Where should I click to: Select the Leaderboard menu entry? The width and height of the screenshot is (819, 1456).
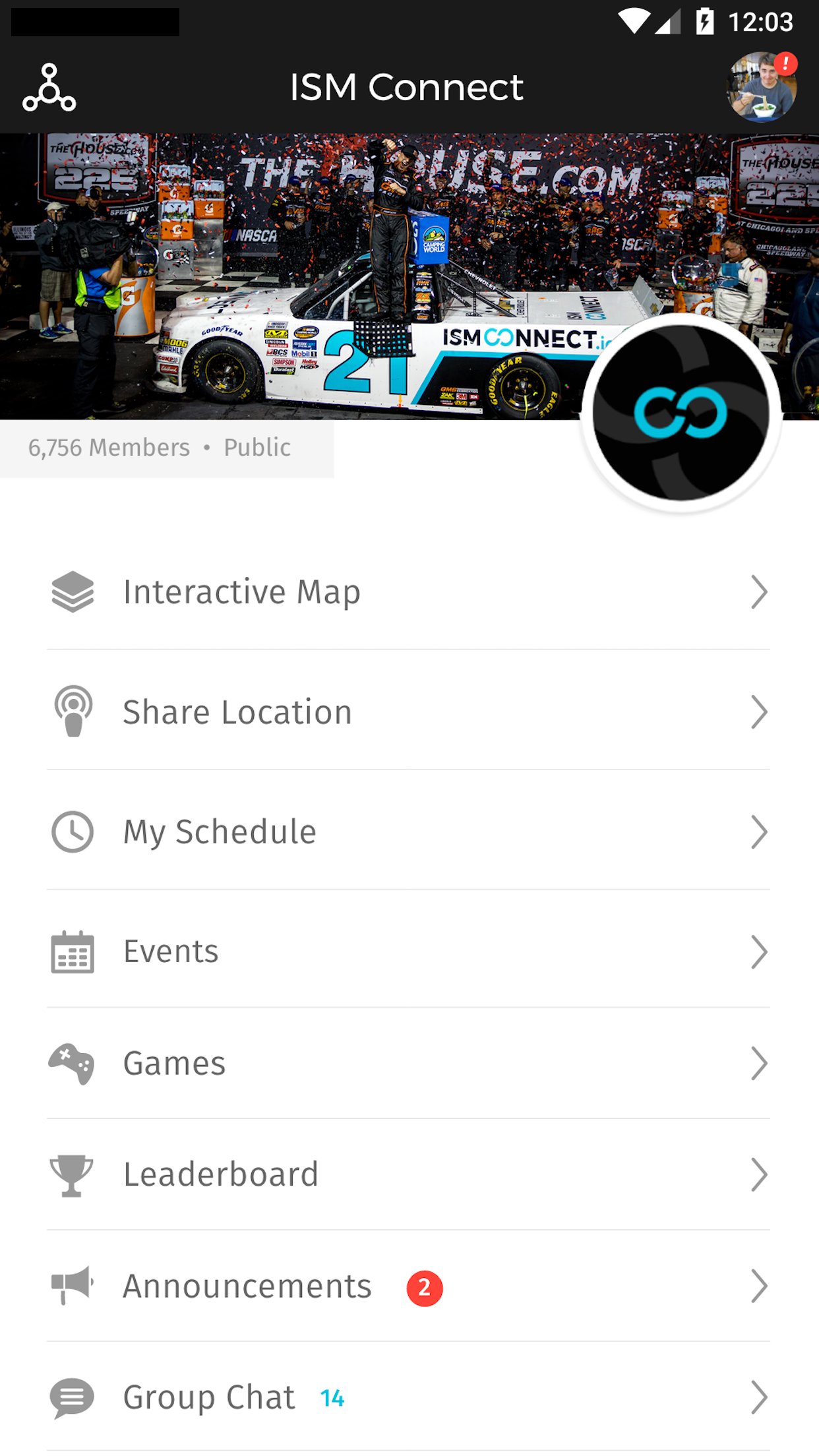coord(221,1174)
